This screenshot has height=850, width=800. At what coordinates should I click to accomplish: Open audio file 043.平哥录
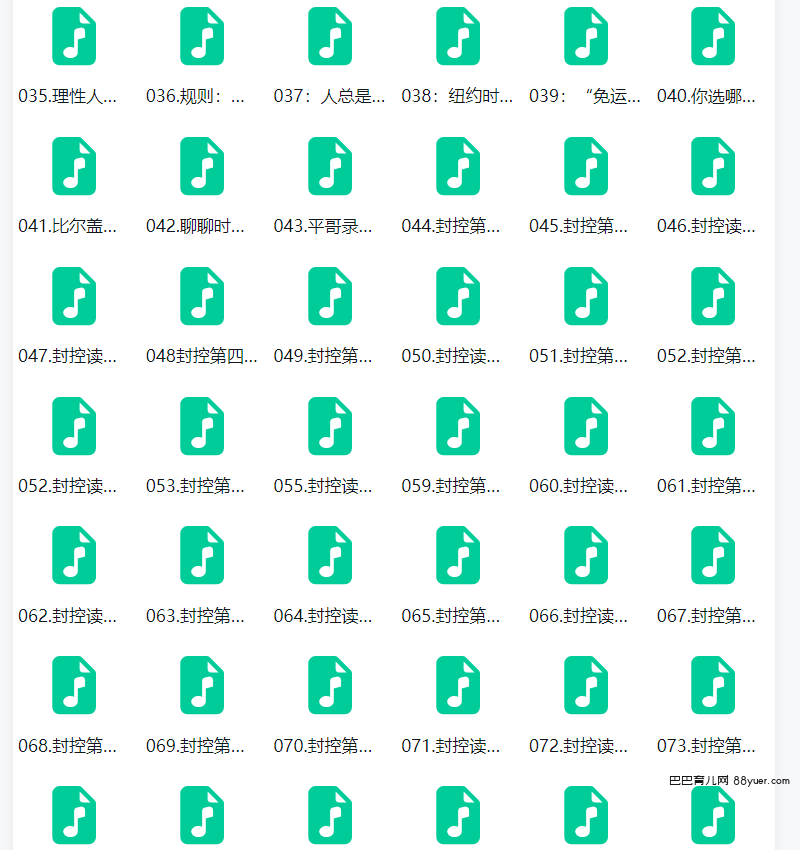330,167
